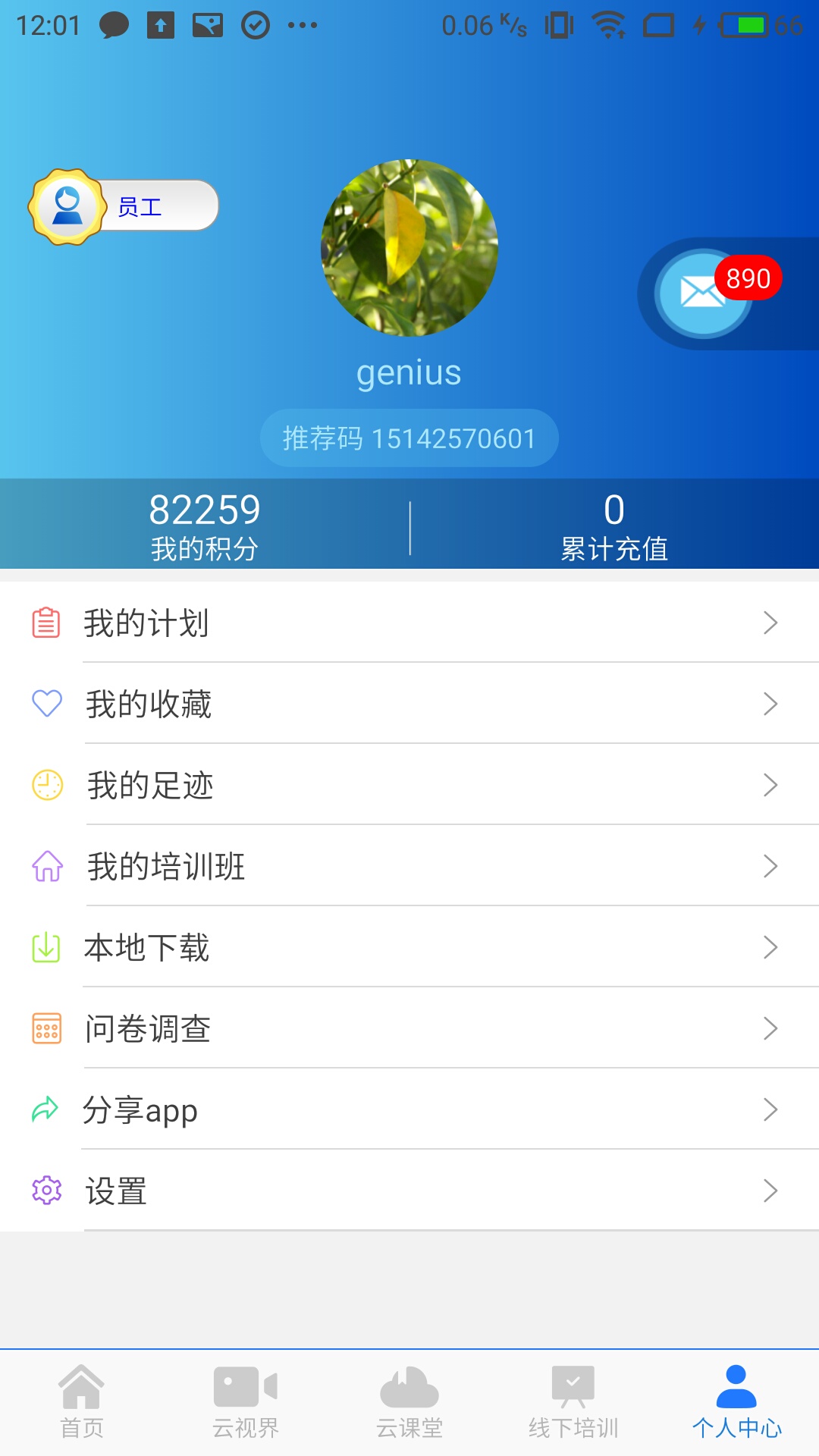This screenshot has width=819, height=1456.
Task: Select the clock icon beside 我的足迹
Action: tap(47, 786)
